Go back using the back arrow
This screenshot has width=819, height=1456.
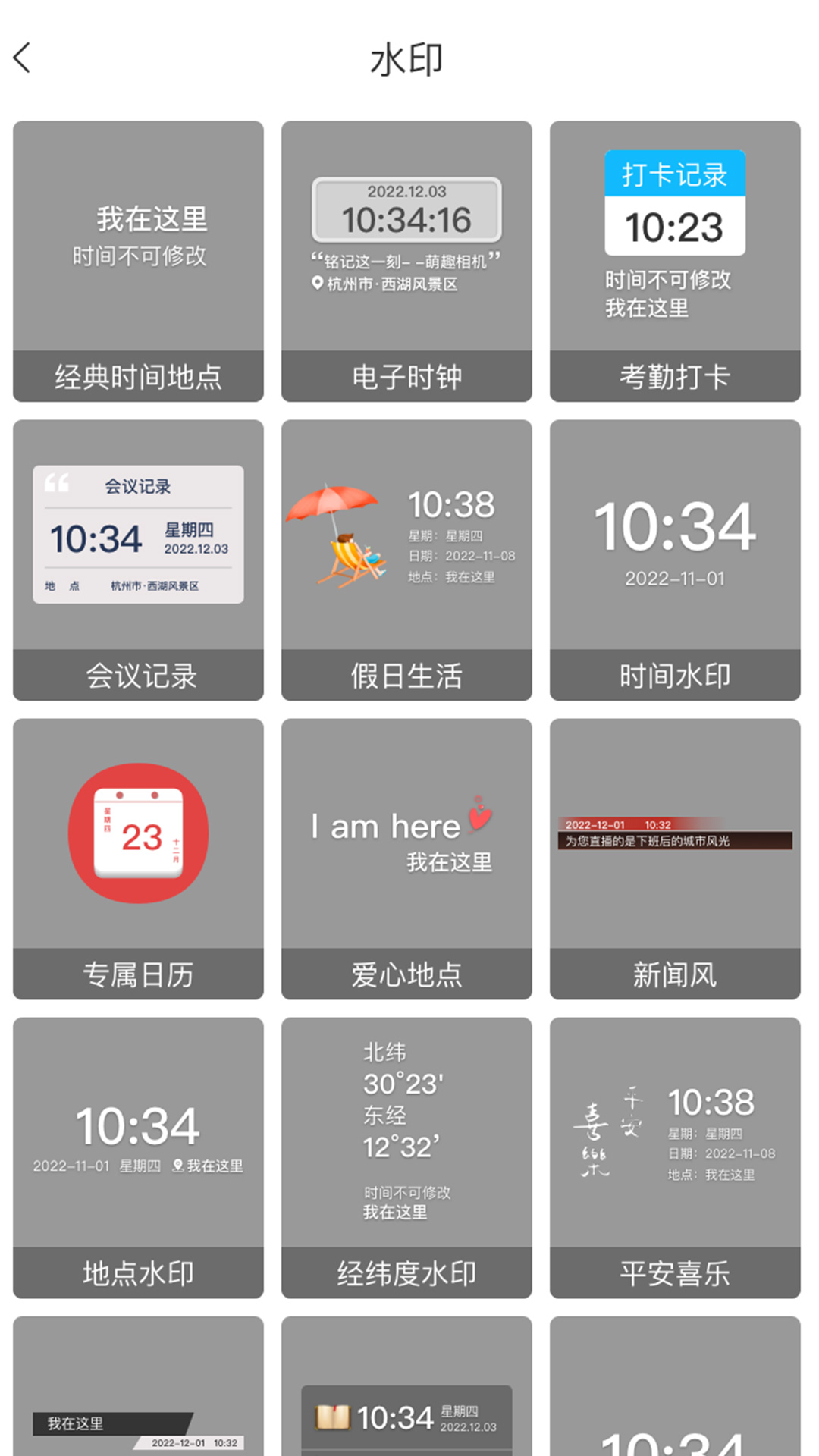(x=23, y=58)
